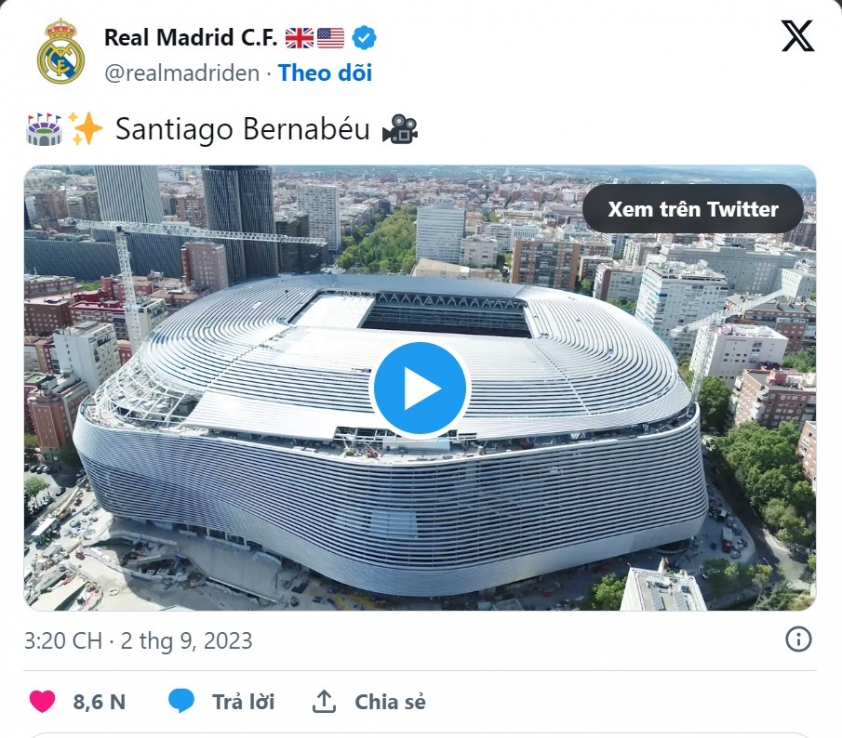Like the tweet with heart icon
The width and height of the screenshot is (842, 738).
coord(43,702)
